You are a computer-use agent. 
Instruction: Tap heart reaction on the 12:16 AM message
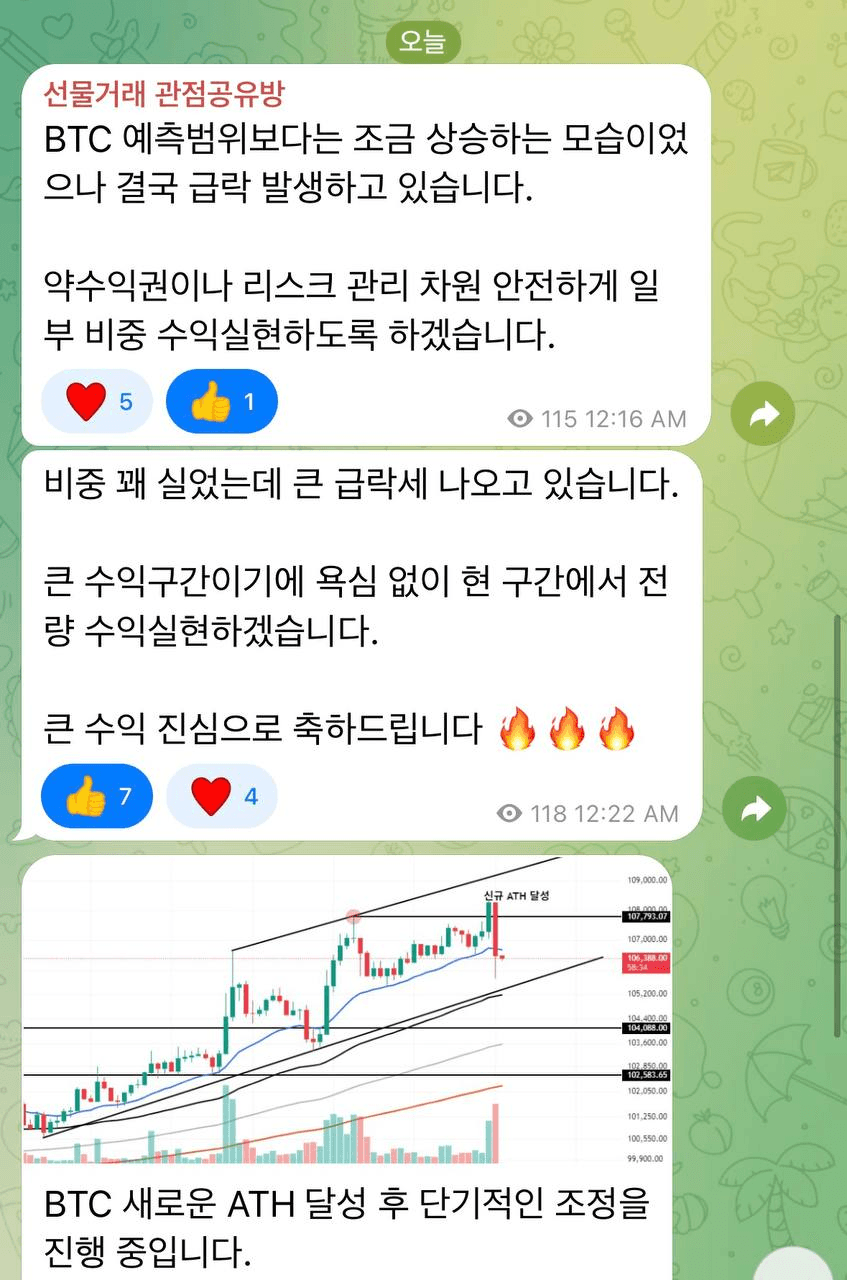[x=97, y=402]
